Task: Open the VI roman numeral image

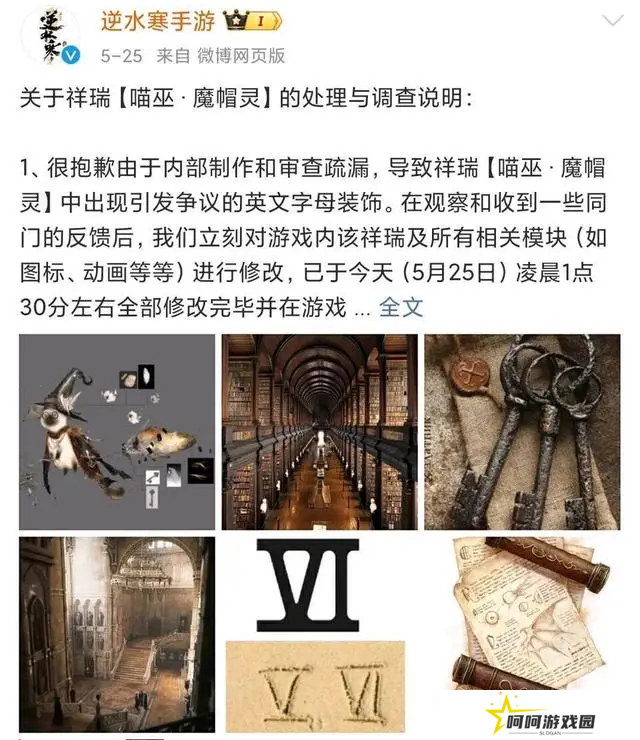Action: (320, 632)
